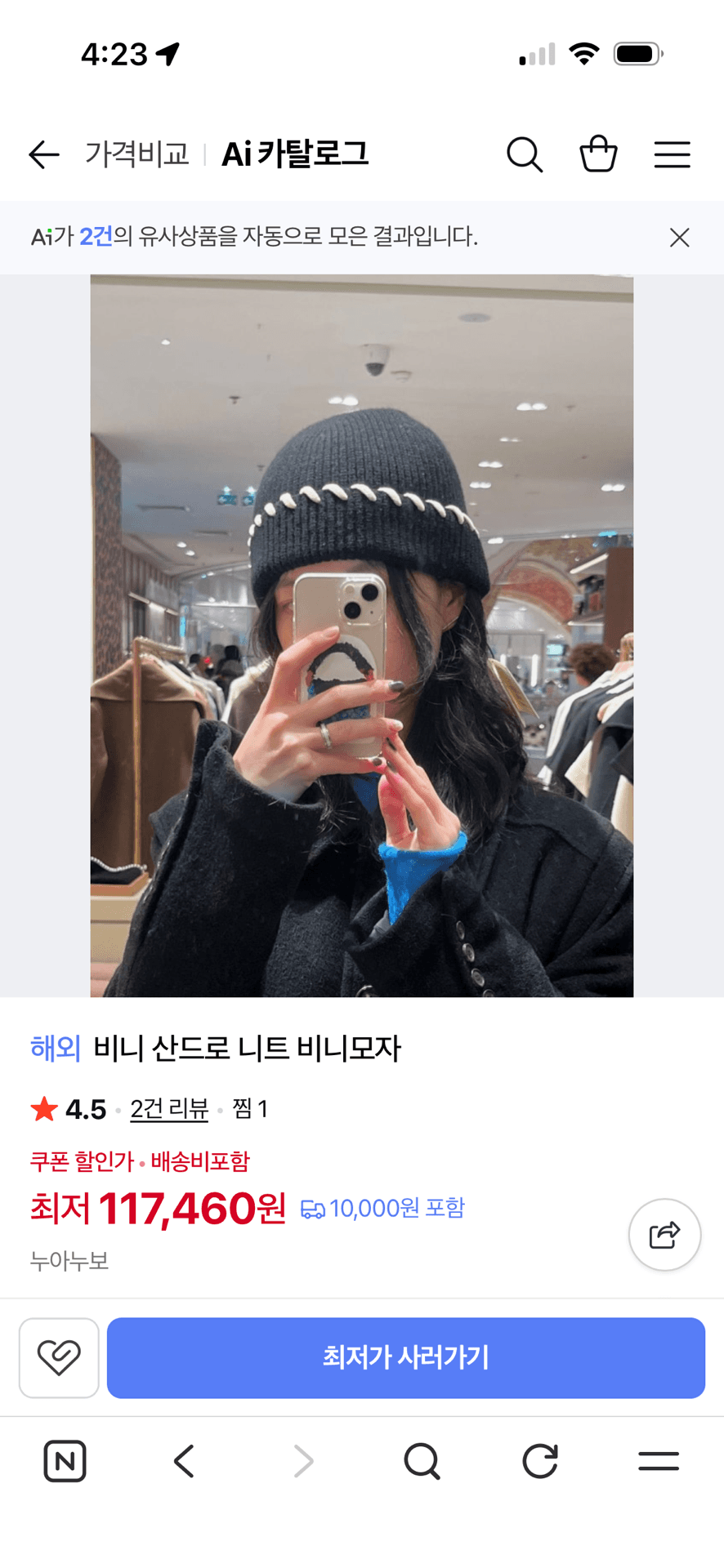Screen dimensions: 724x1568
Task: Dismiss the Ai 유사상품 notice banner
Action: (679, 238)
